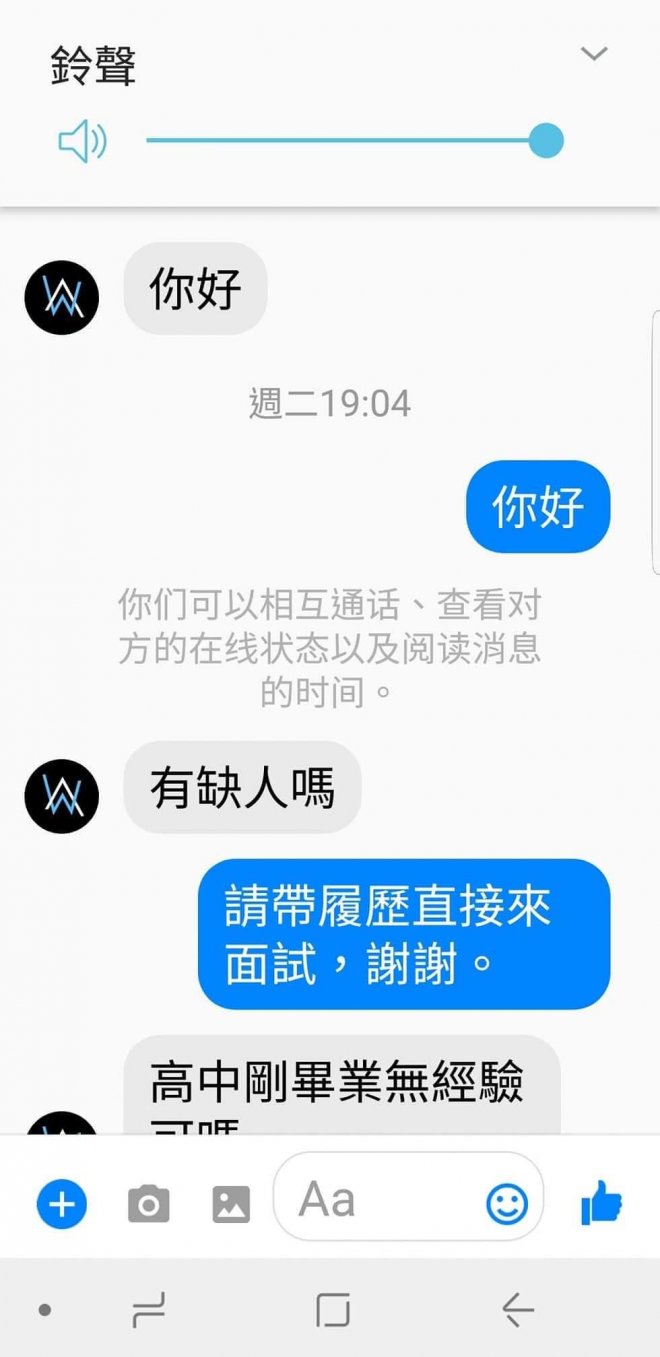Open sender's profile avatar beside 有缺人嗎

click(x=62, y=796)
